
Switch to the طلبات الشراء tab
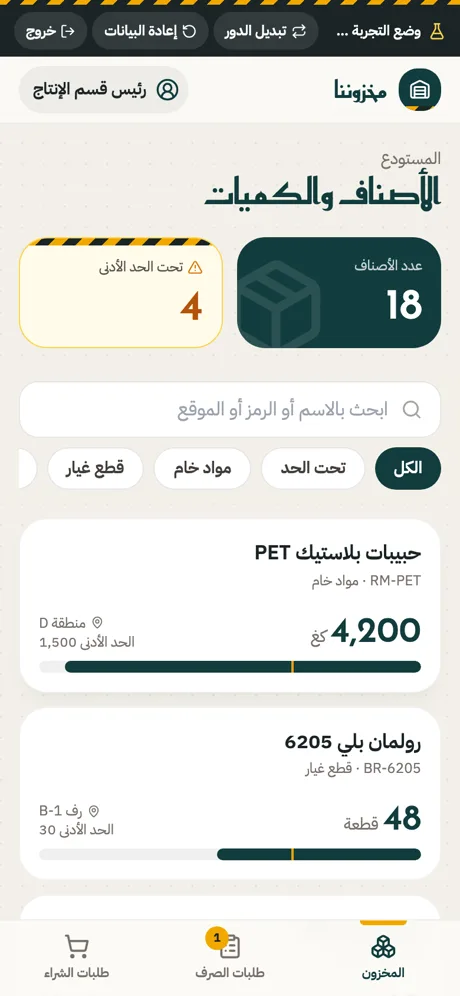coord(77,958)
